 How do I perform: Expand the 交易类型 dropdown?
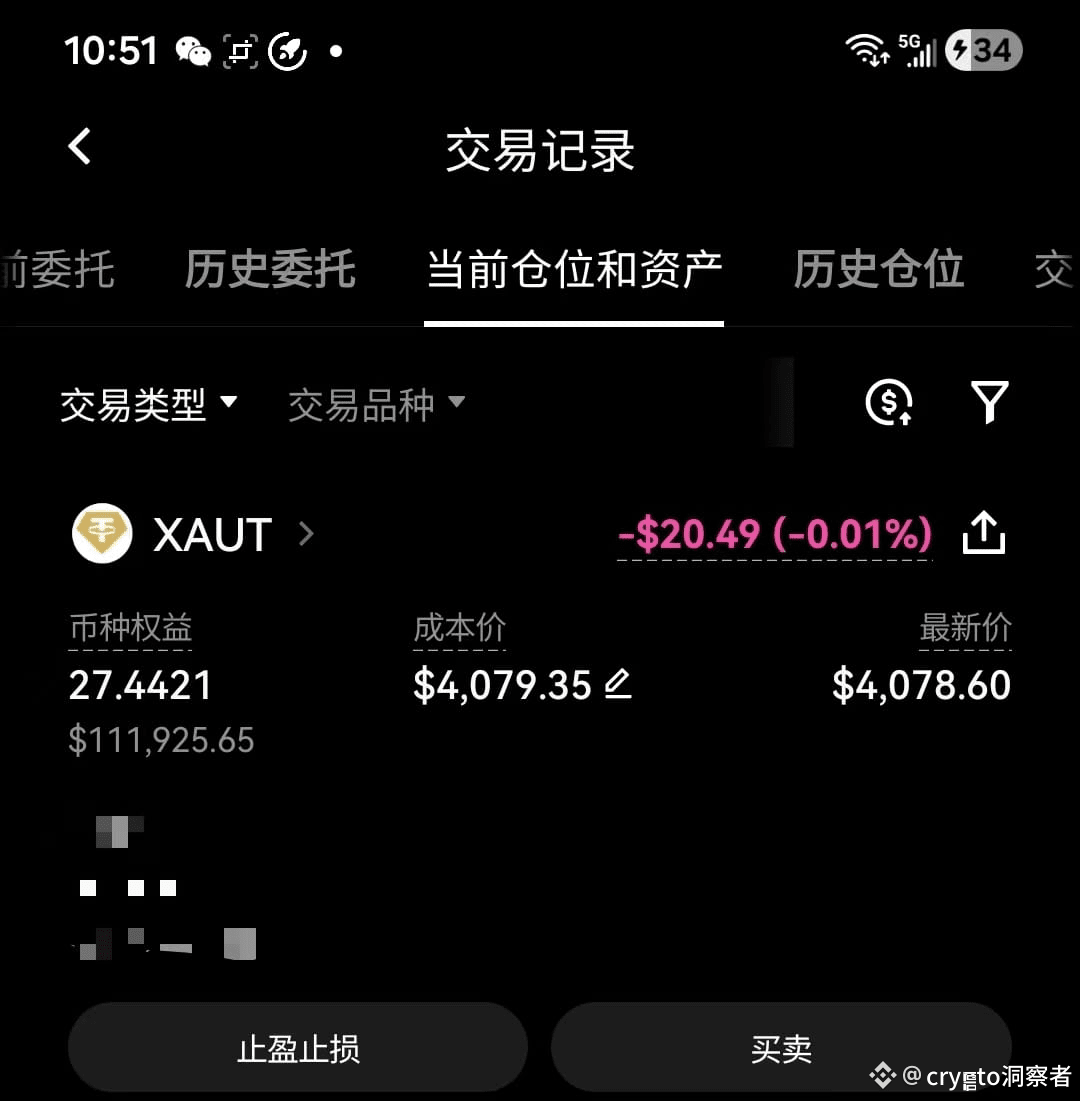click(149, 404)
